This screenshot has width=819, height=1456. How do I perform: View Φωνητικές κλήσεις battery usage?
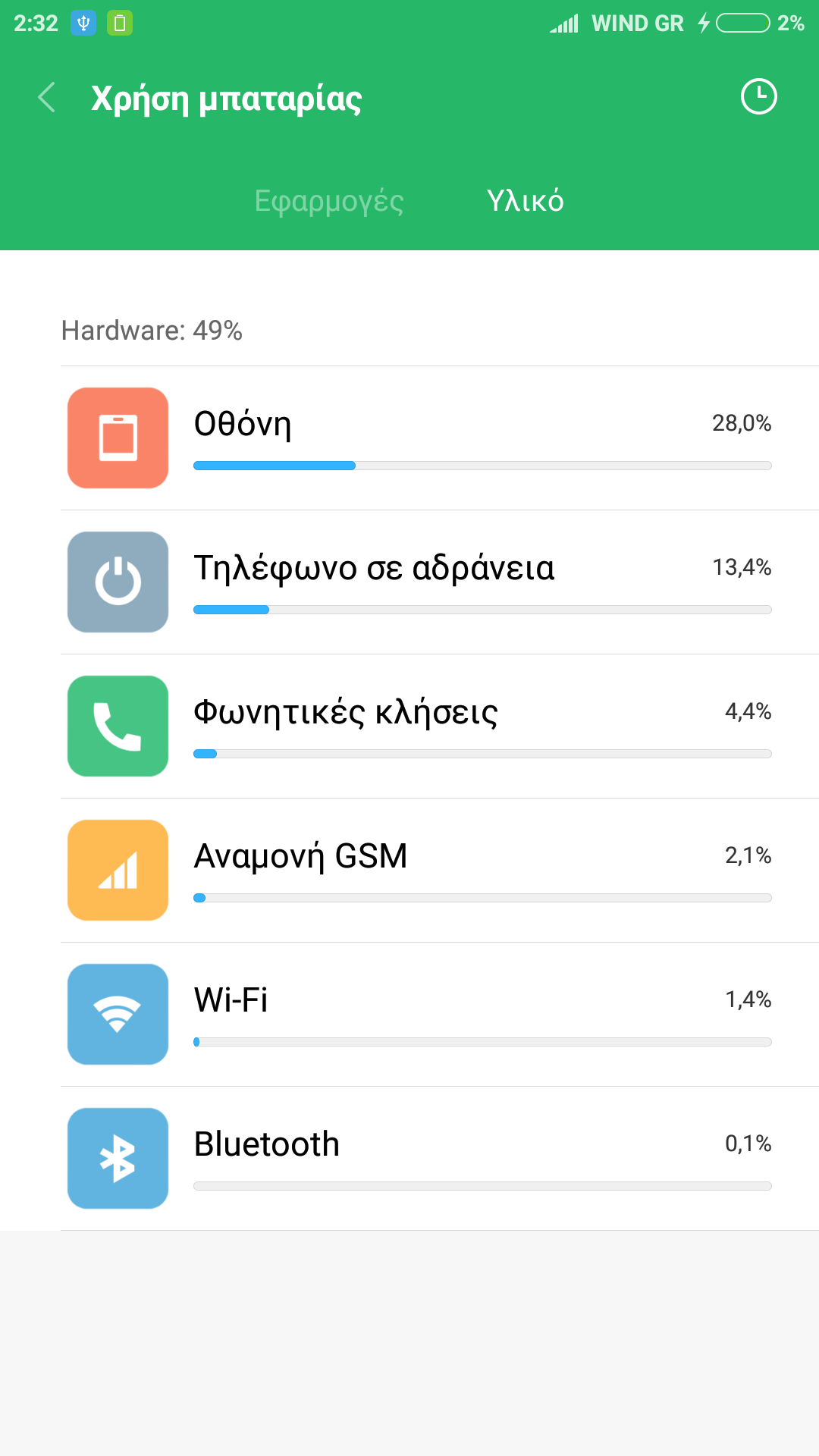pyautogui.click(x=440, y=726)
